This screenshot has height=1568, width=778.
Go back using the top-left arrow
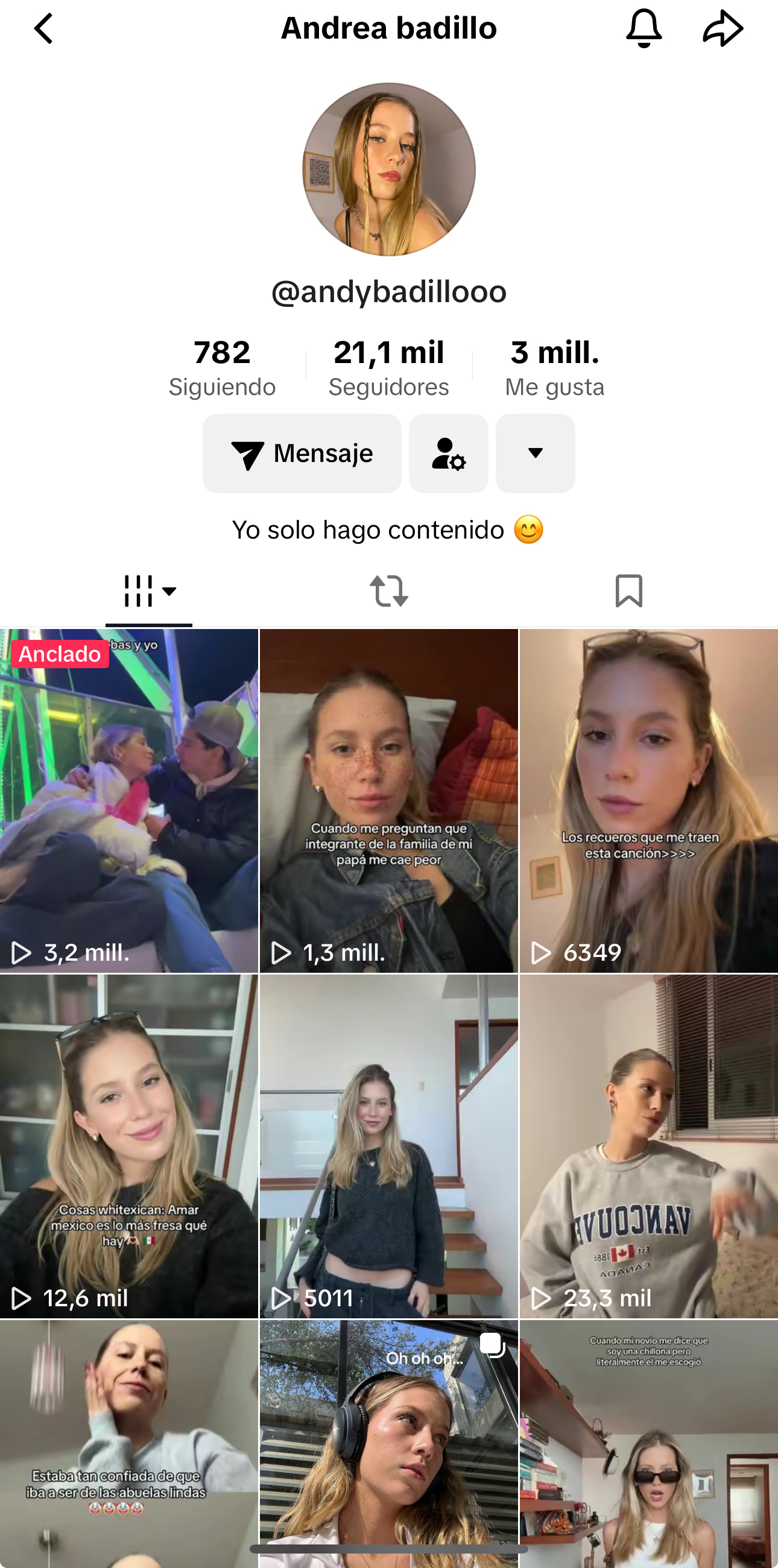(43, 28)
